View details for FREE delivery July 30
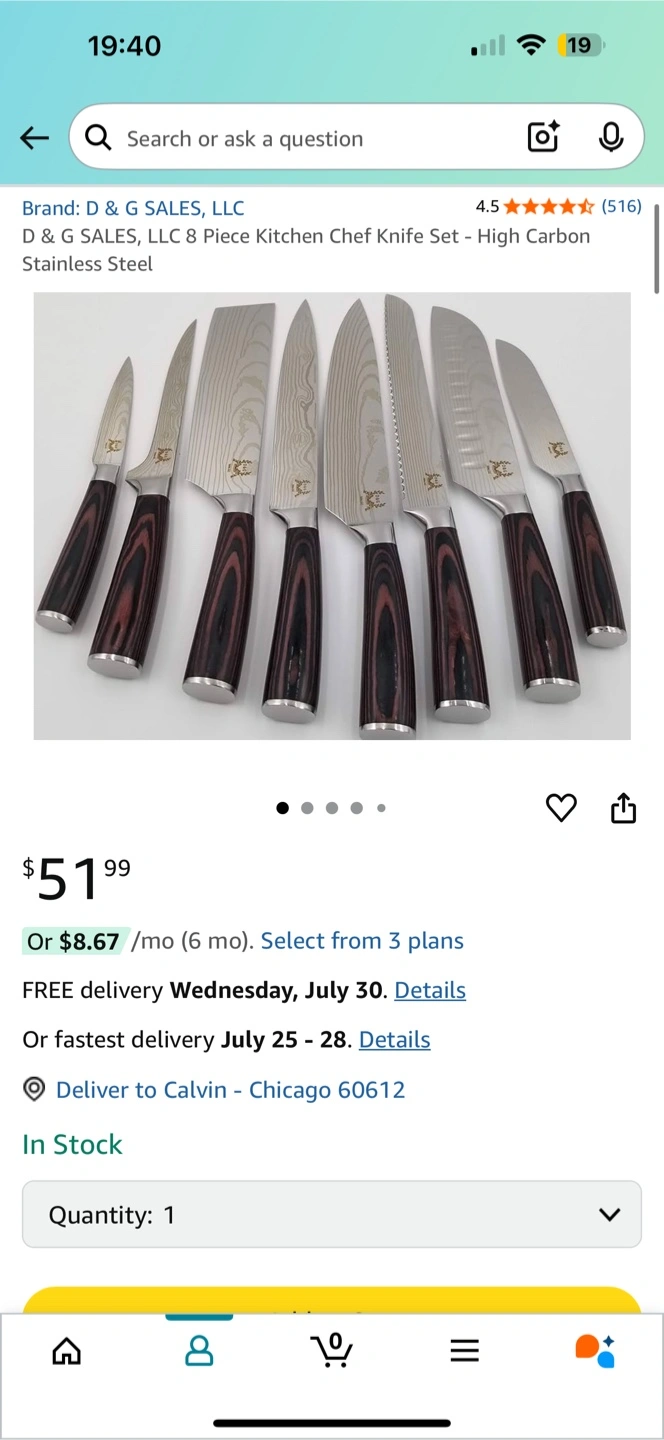This screenshot has height=1440, width=664. 430,990
